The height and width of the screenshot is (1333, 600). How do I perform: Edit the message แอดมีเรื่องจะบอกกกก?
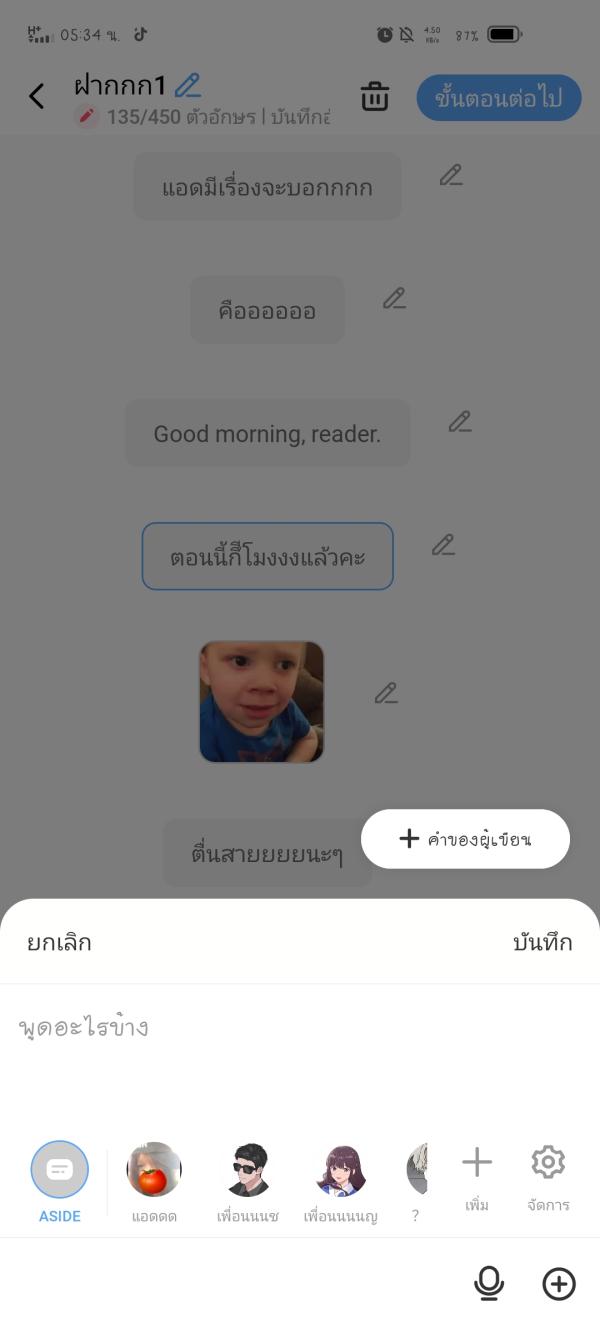451,176
